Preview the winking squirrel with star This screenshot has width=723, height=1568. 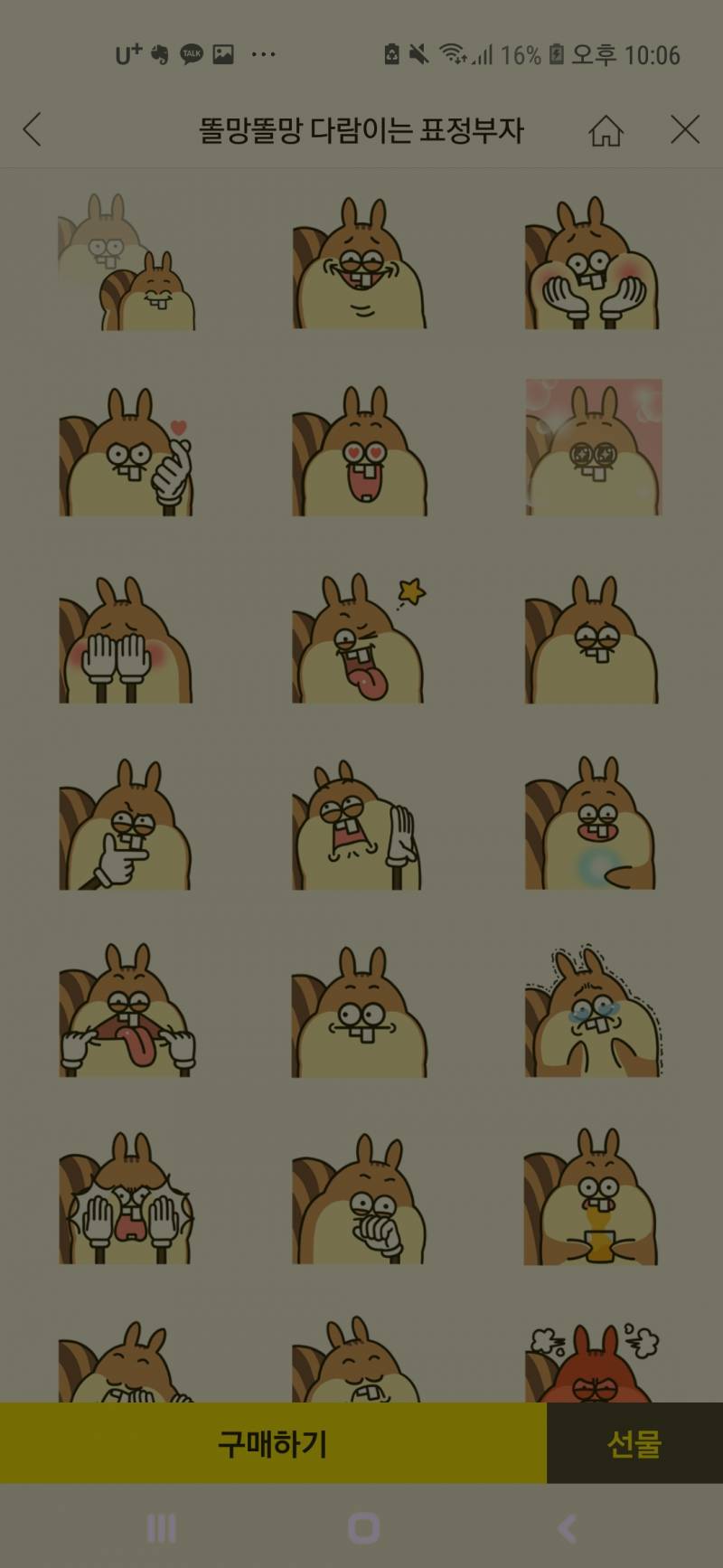click(x=360, y=638)
